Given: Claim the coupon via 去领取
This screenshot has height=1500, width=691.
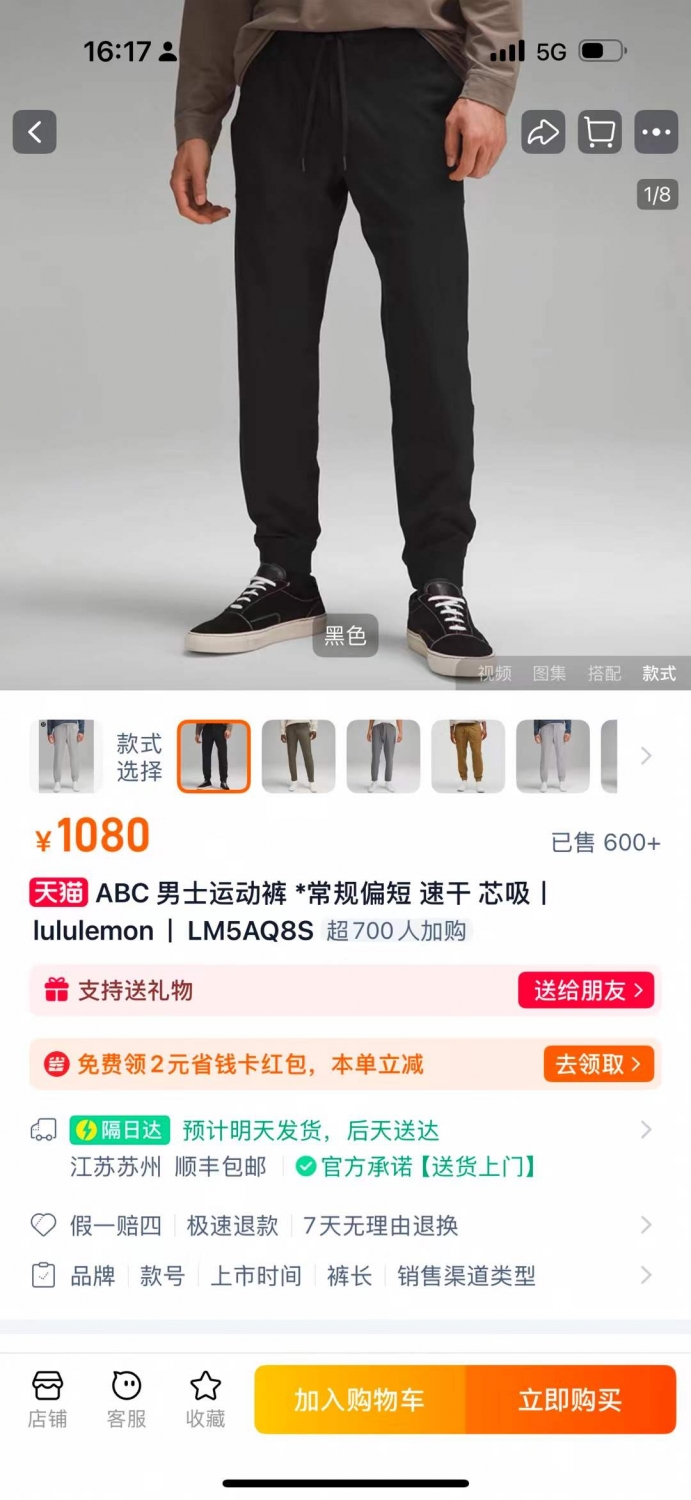Looking at the screenshot, I should pos(598,1064).
